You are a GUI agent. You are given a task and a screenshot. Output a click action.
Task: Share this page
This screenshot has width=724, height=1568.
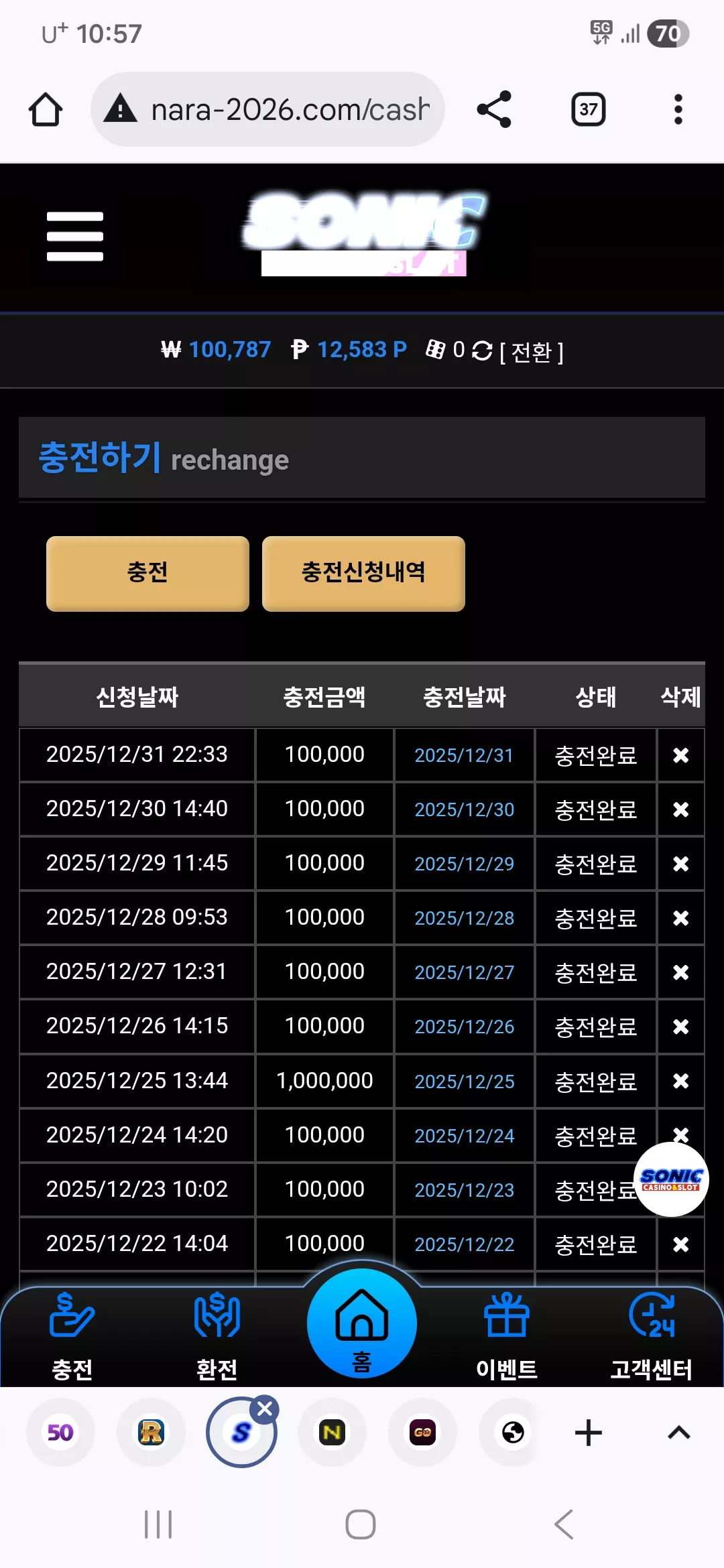[494, 109]
